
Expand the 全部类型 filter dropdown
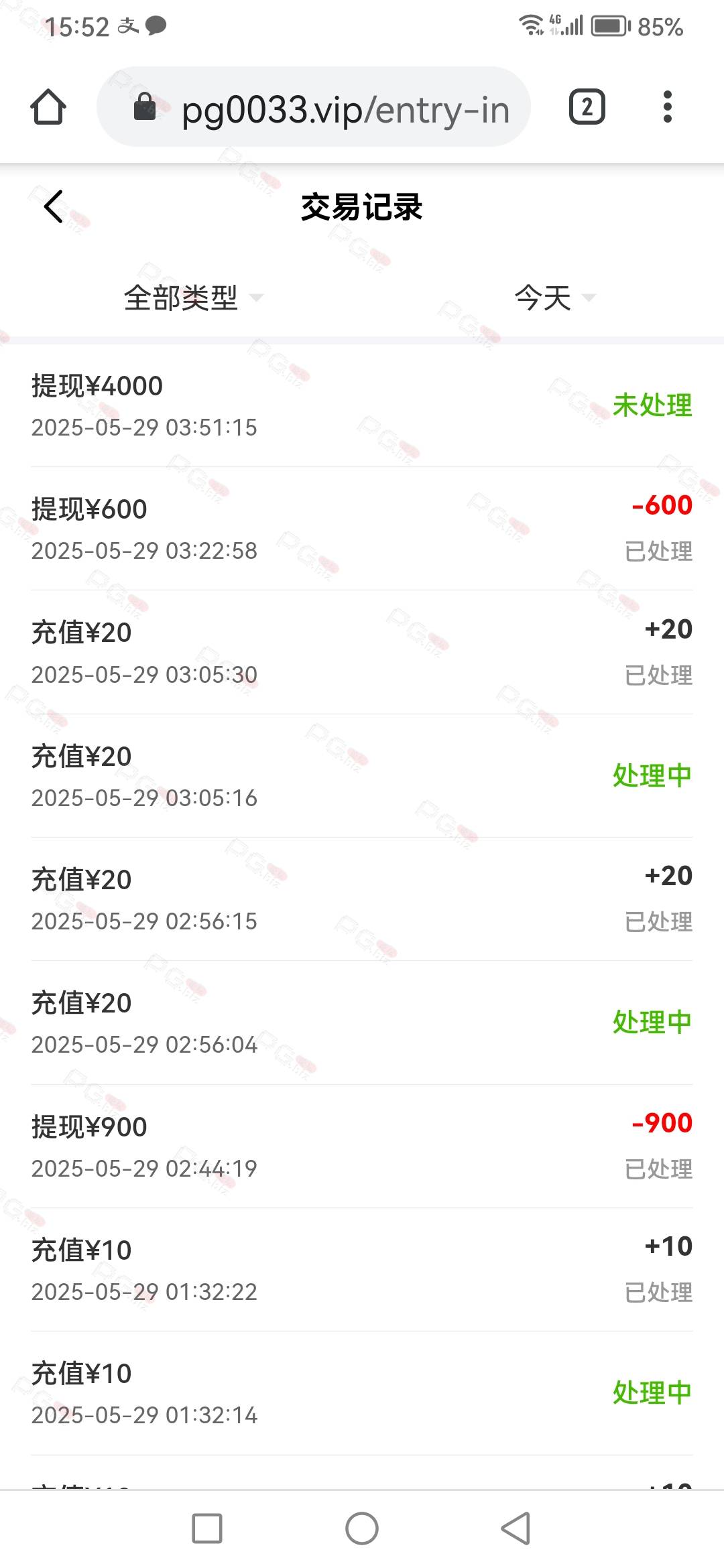coord(193,298)
